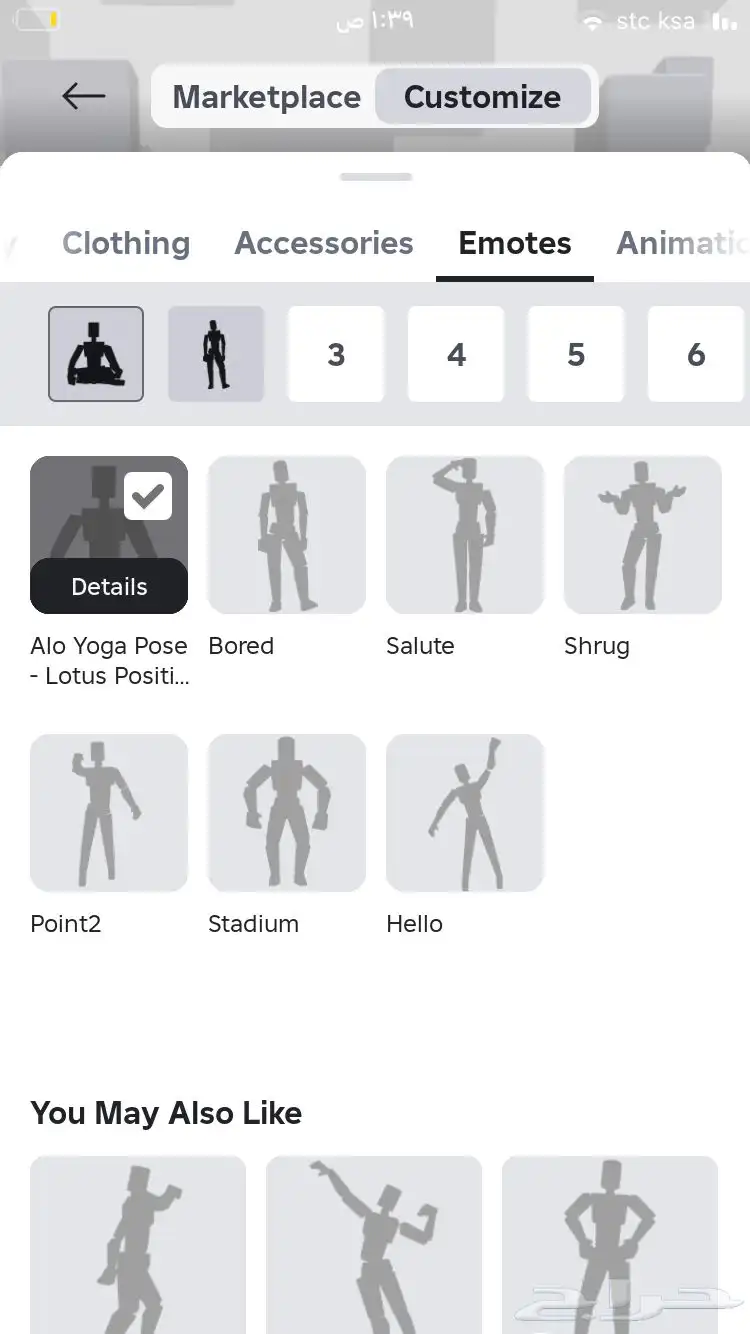This screenshot has width=750, height=1334.
Task: Open Details for Alo Yoga Pose emote
Action: click(x=109, y=586)
